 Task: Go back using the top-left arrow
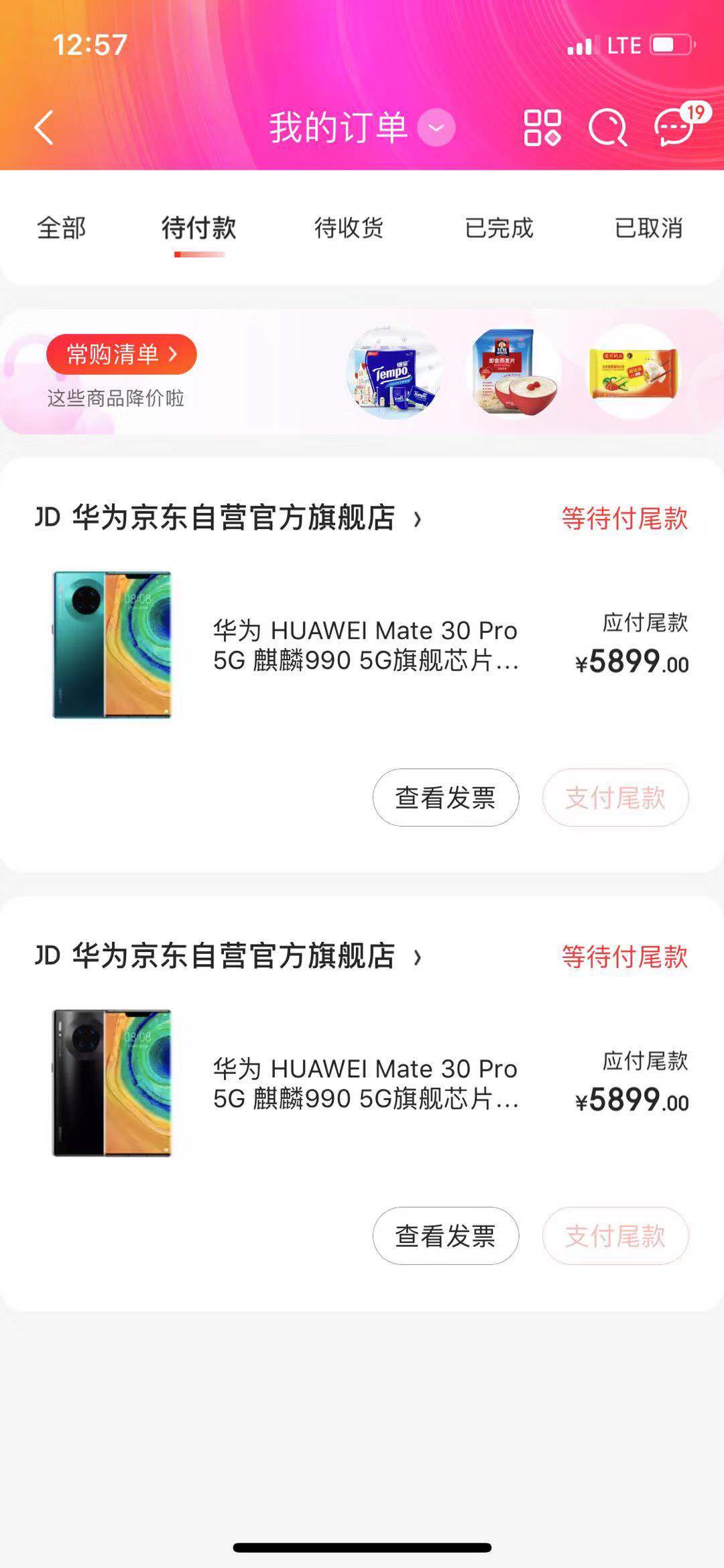(44, 127)
